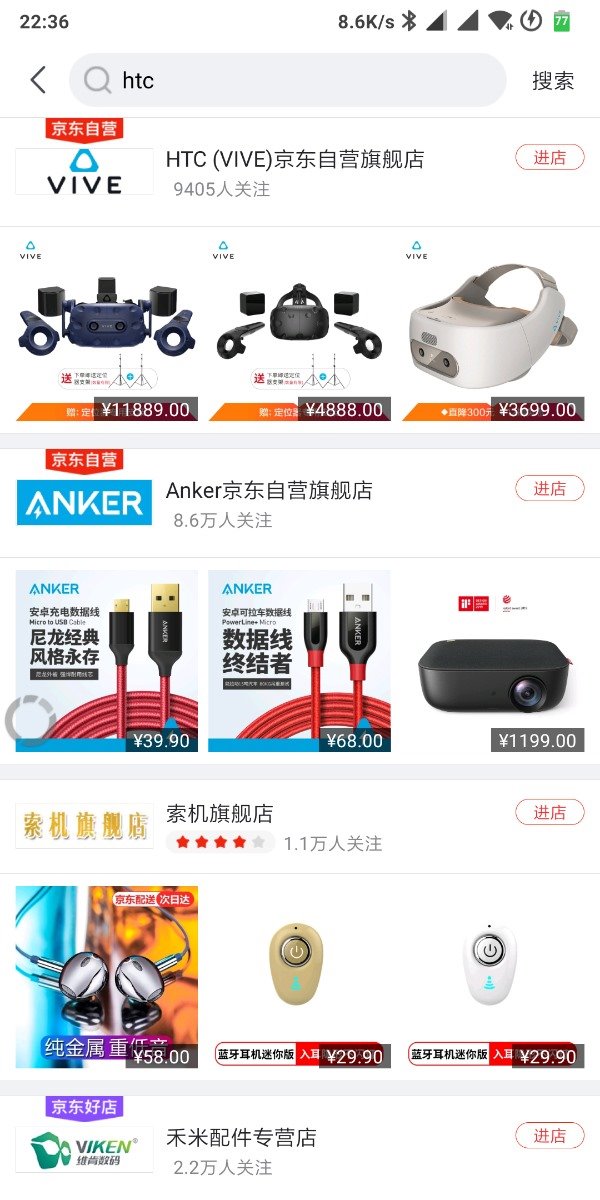Open HTC (VIVE)京东自营旗舰店 store row
The height and width of the screenshot is (1200, 600).
pos(300,172)
